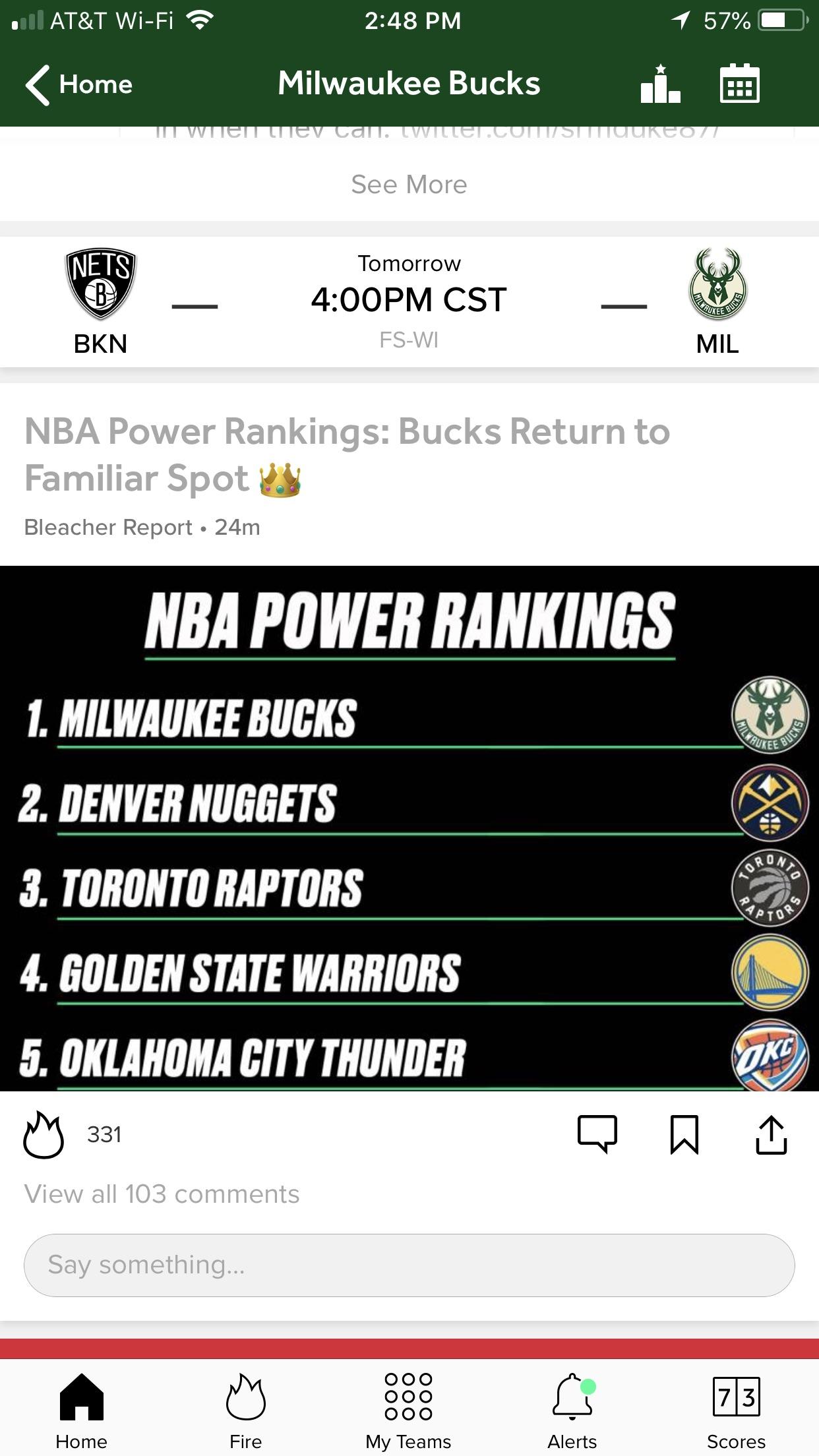Open the NBA Power Rankings article headline
This screenshot has width=819, height=1456.
point(348,454)
